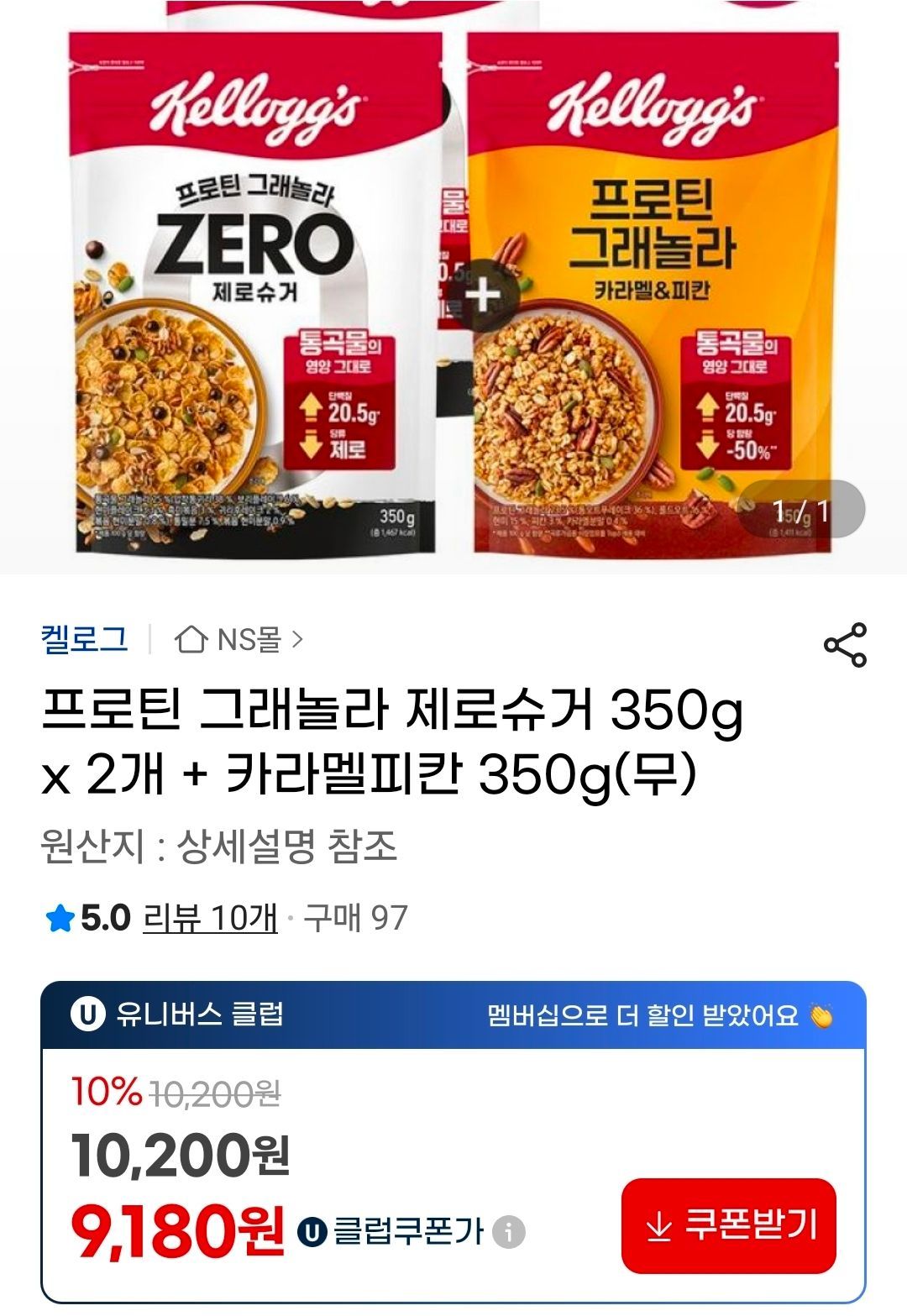Open the 리뷰 10개 reviews
This screenshot has width=907, height=1316.
point(210,918)
